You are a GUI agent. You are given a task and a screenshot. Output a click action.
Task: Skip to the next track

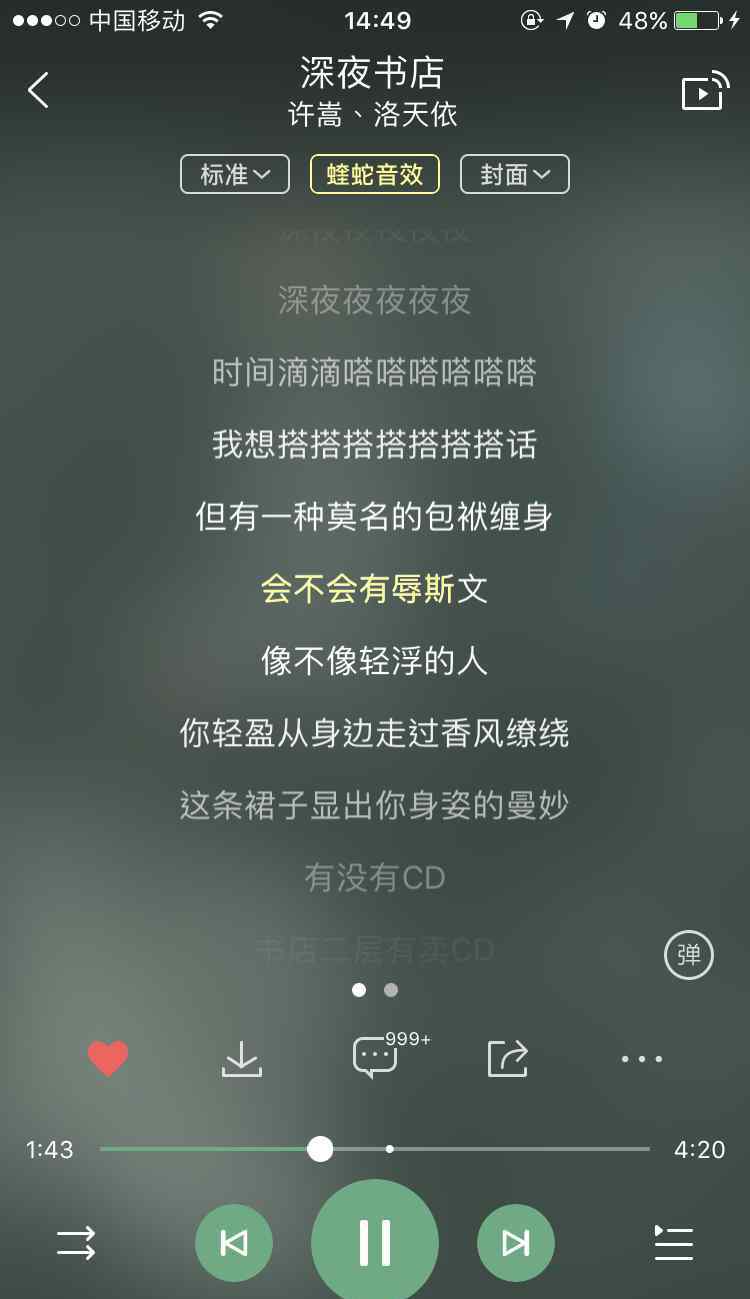[x=516, y=1243]
